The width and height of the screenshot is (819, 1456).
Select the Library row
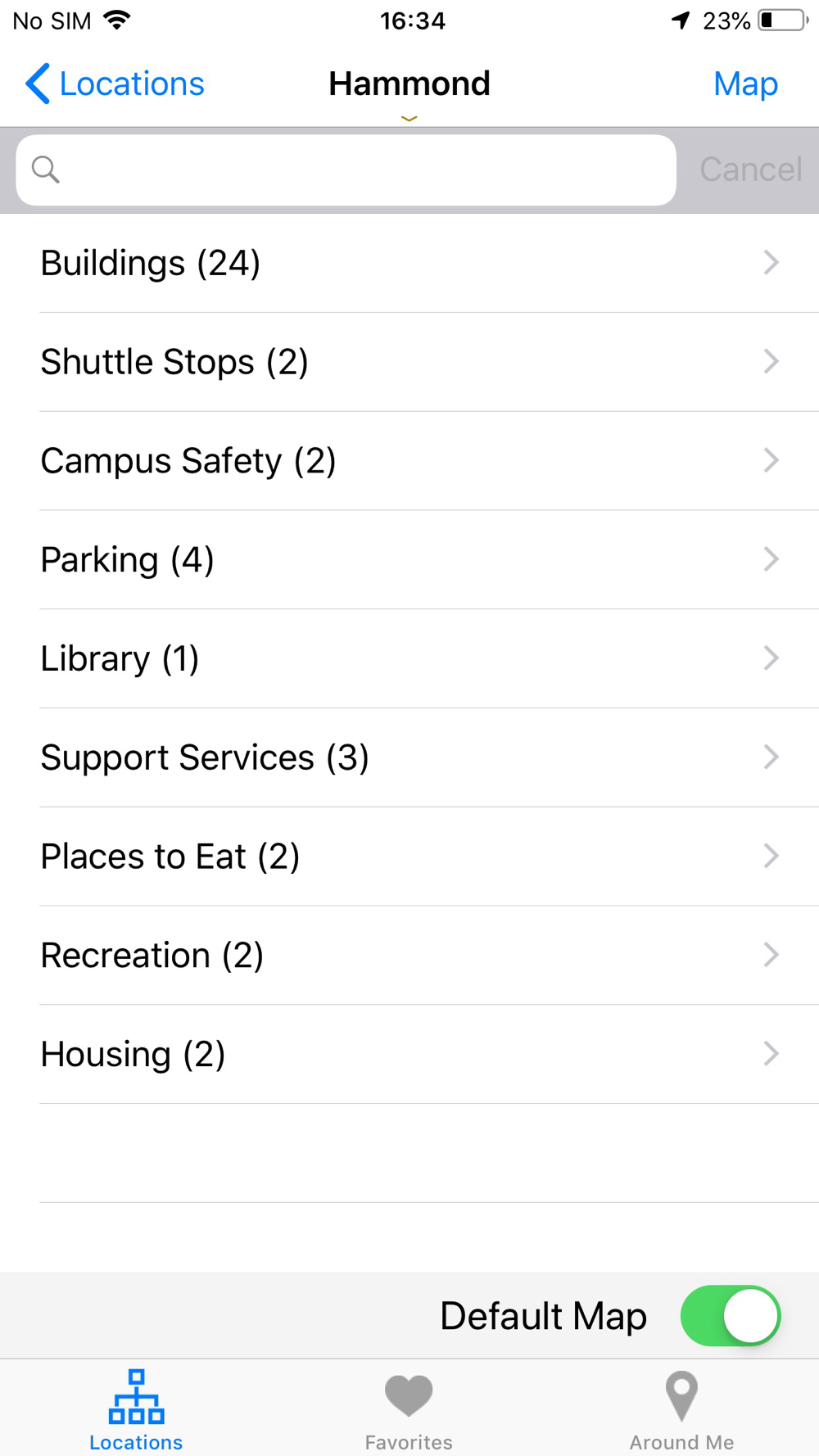point(409,659)
